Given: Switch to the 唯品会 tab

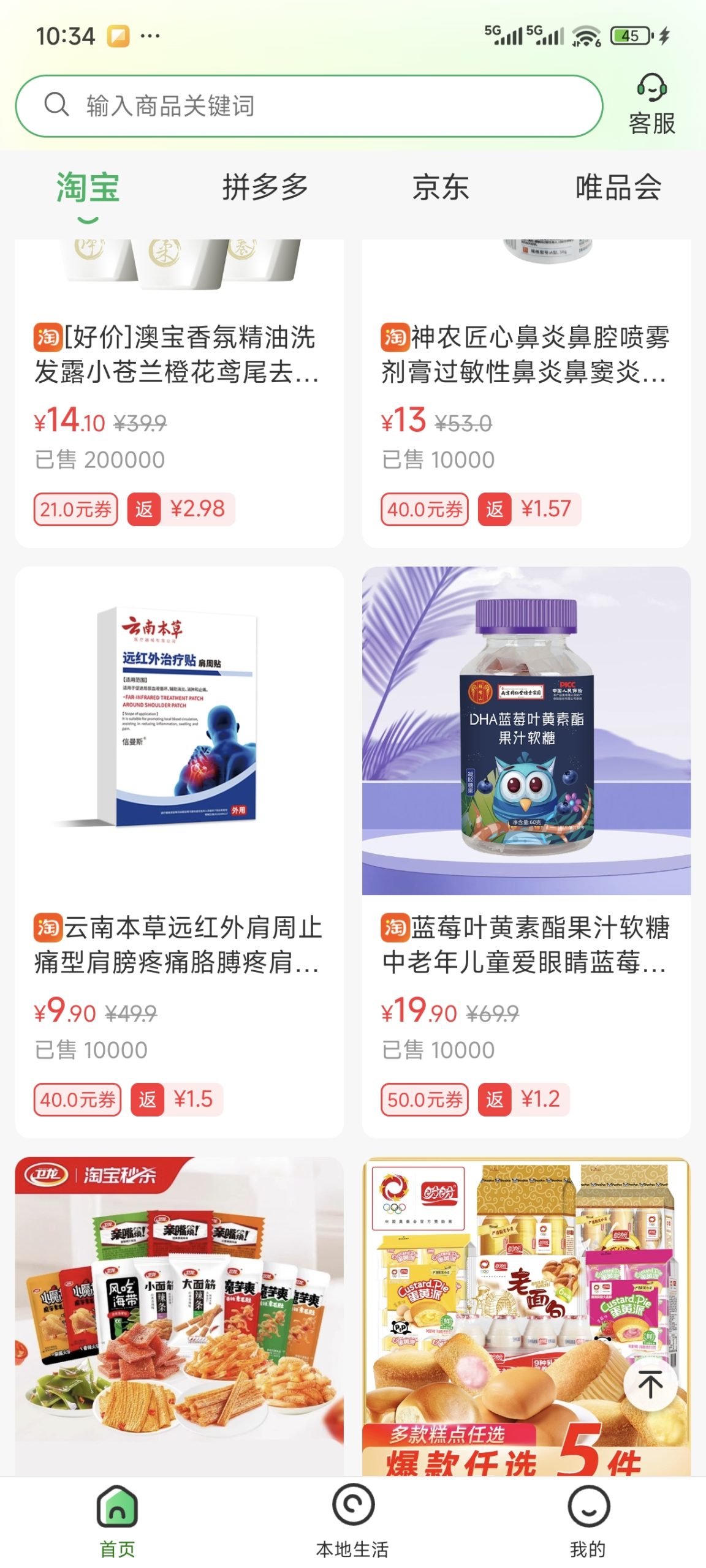Looking at the screenshot, I should point(618,187).
